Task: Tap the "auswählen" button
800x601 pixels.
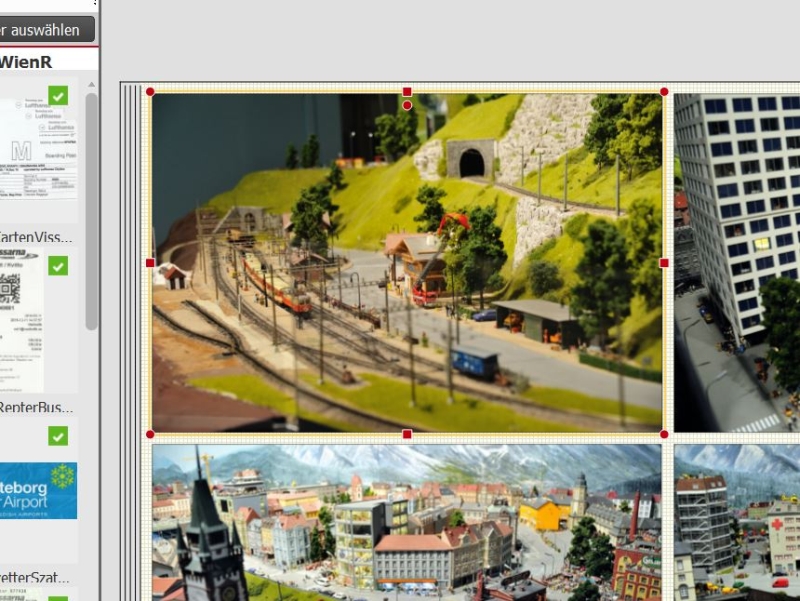Action: click(47, 29)
